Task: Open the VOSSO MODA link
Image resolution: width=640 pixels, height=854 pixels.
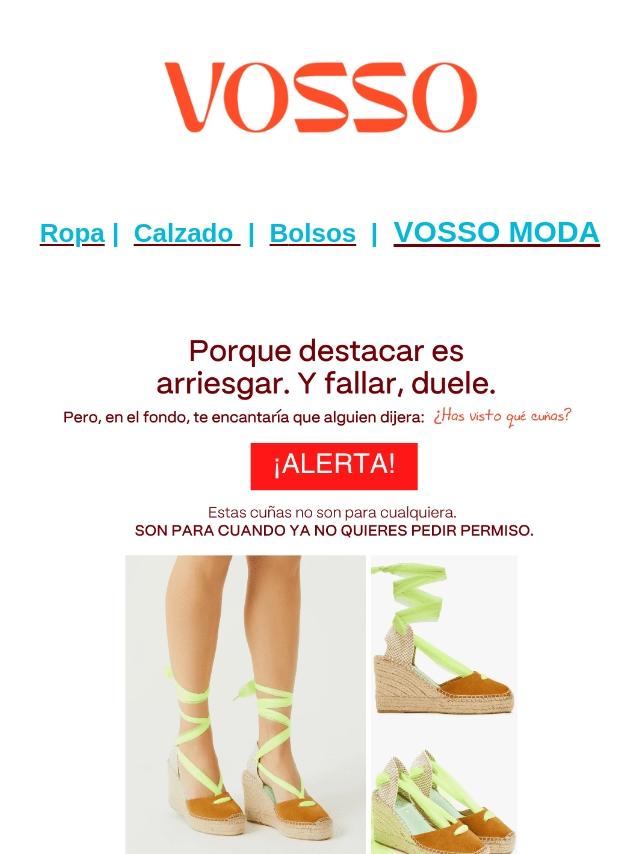Action: (496, 232)
